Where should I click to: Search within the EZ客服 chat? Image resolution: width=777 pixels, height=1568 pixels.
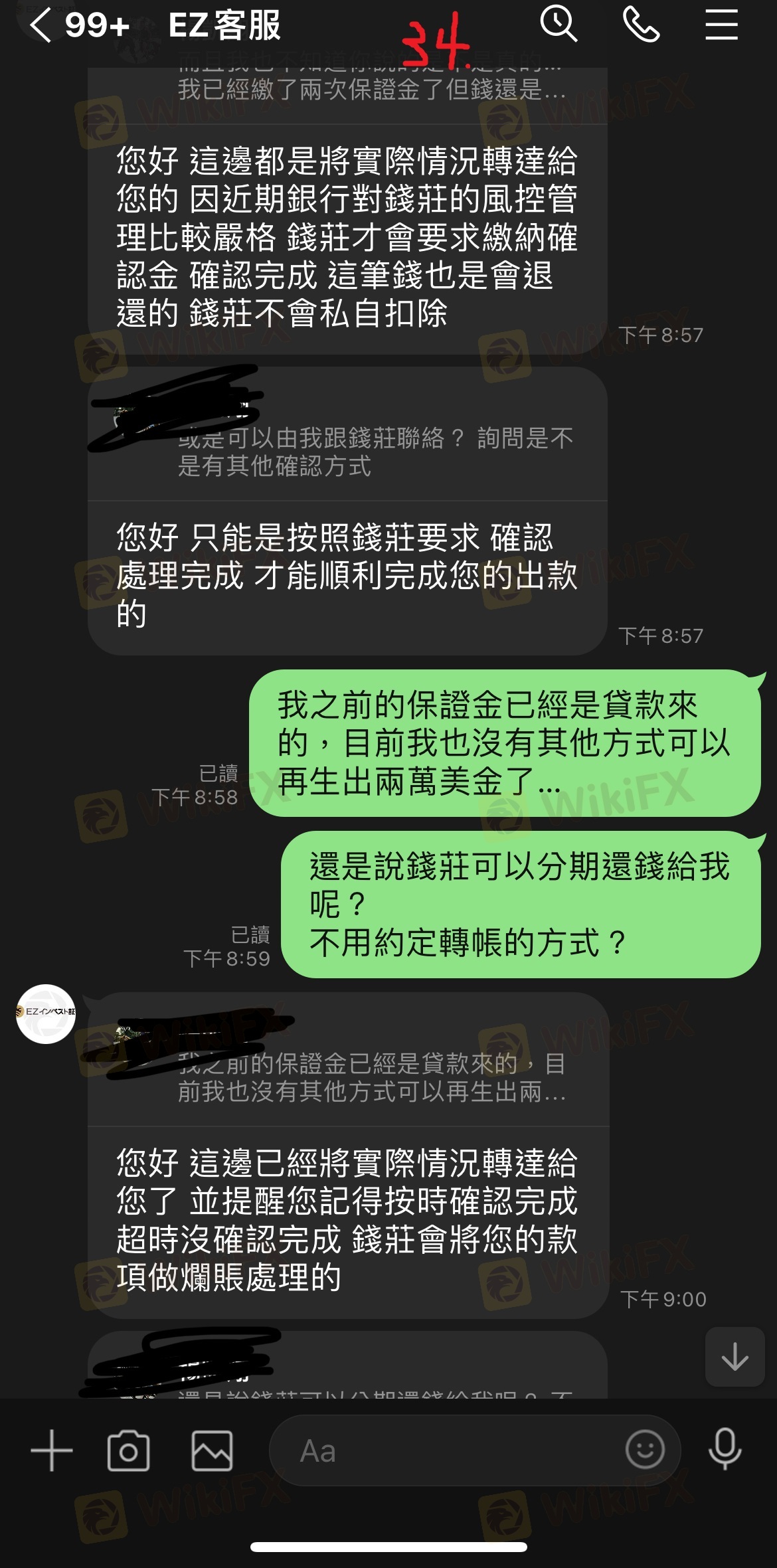[558, 25]
